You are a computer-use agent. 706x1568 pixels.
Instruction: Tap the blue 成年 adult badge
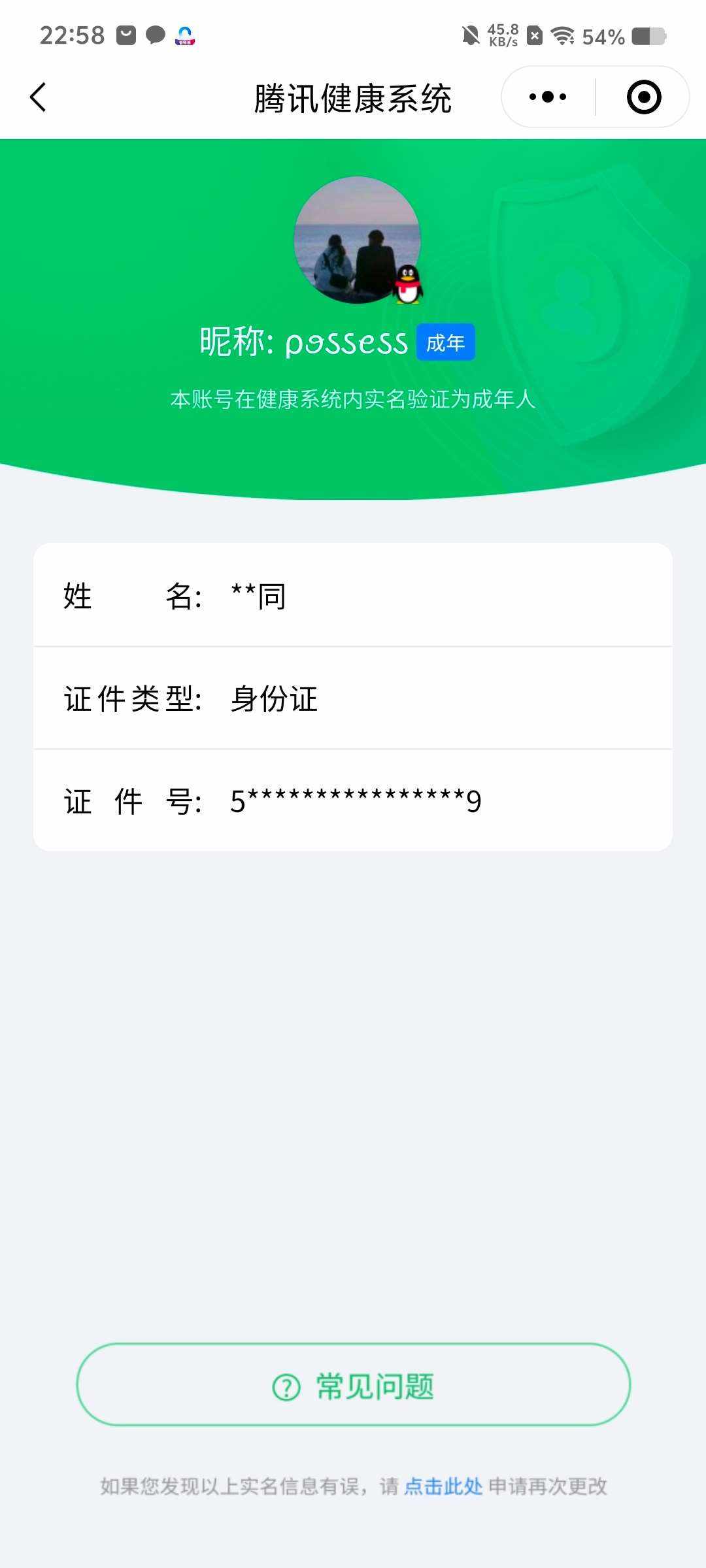[x=445, y=341]
